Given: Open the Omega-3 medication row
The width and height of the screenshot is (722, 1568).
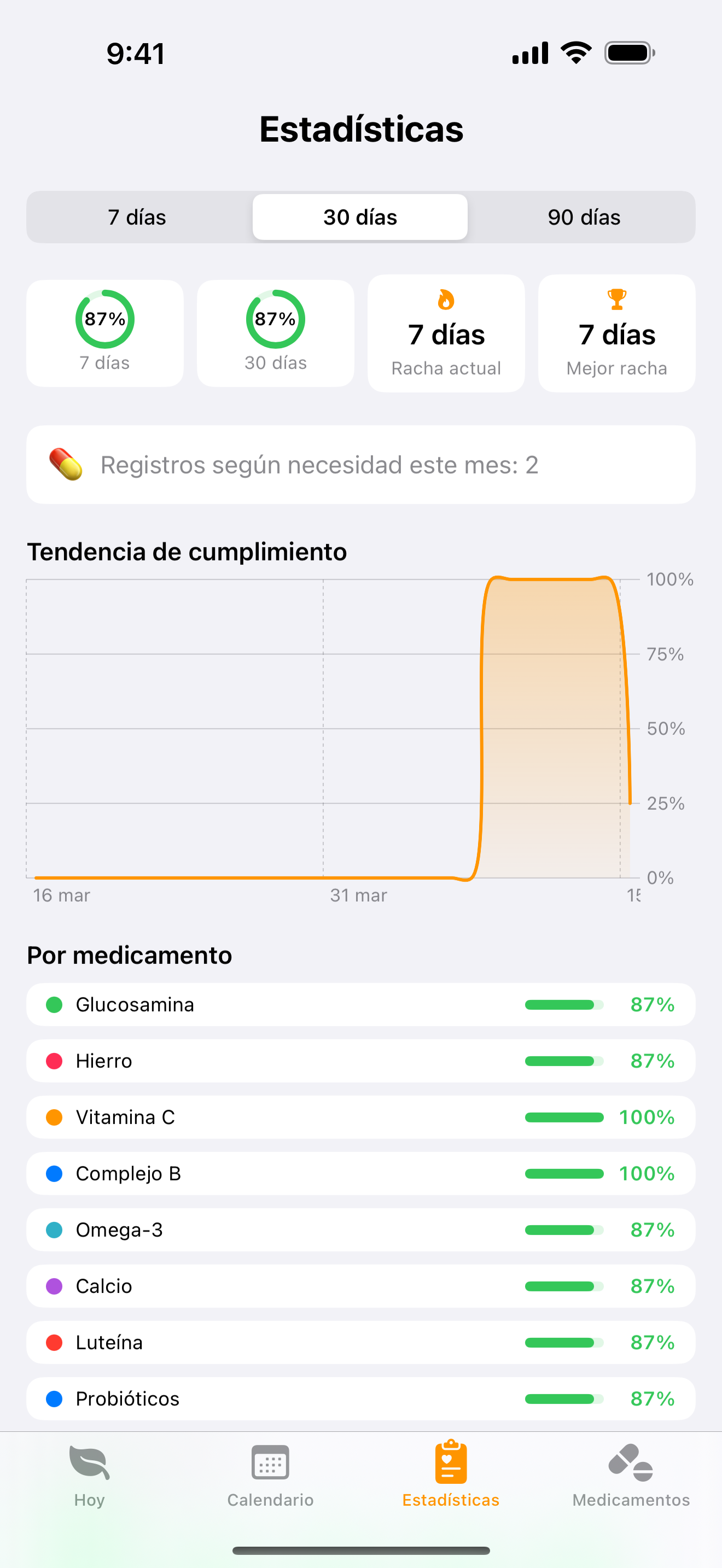Looking at the screenshot, I should (360, 1229).
